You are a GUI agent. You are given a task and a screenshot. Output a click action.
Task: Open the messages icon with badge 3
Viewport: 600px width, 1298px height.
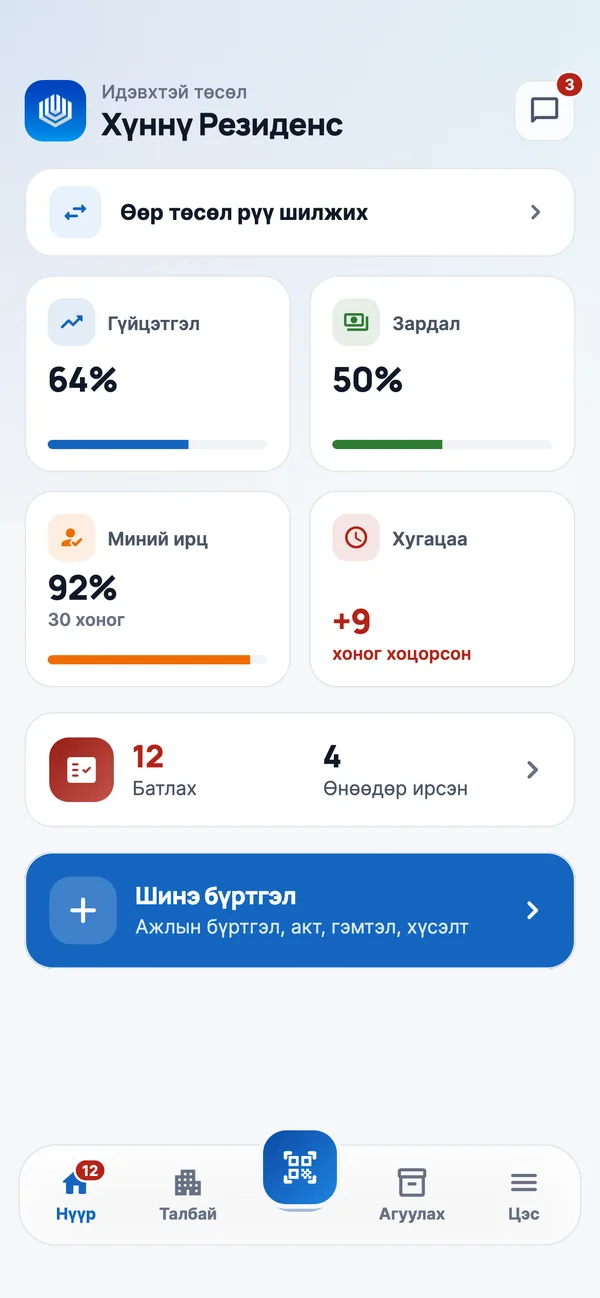[x=545, y=110]
